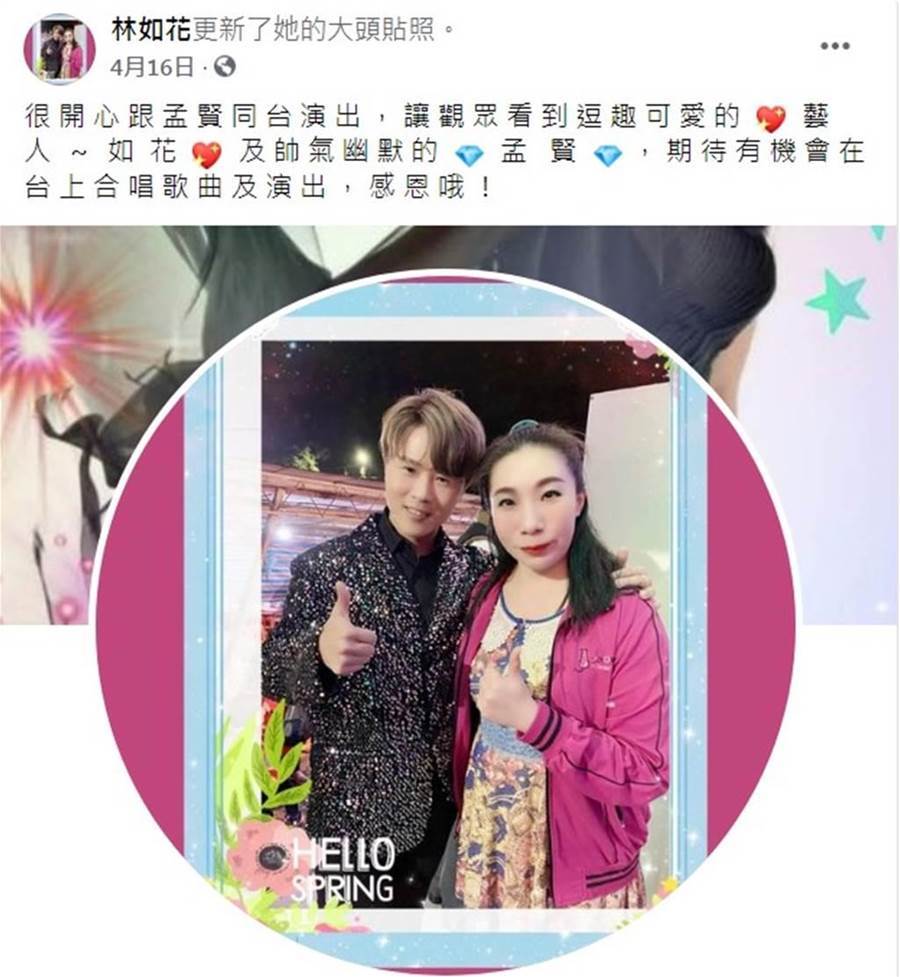The image size is (900, 977).
Task: Open 林如花's profile avatar
Action: click(x=59, y=49)
